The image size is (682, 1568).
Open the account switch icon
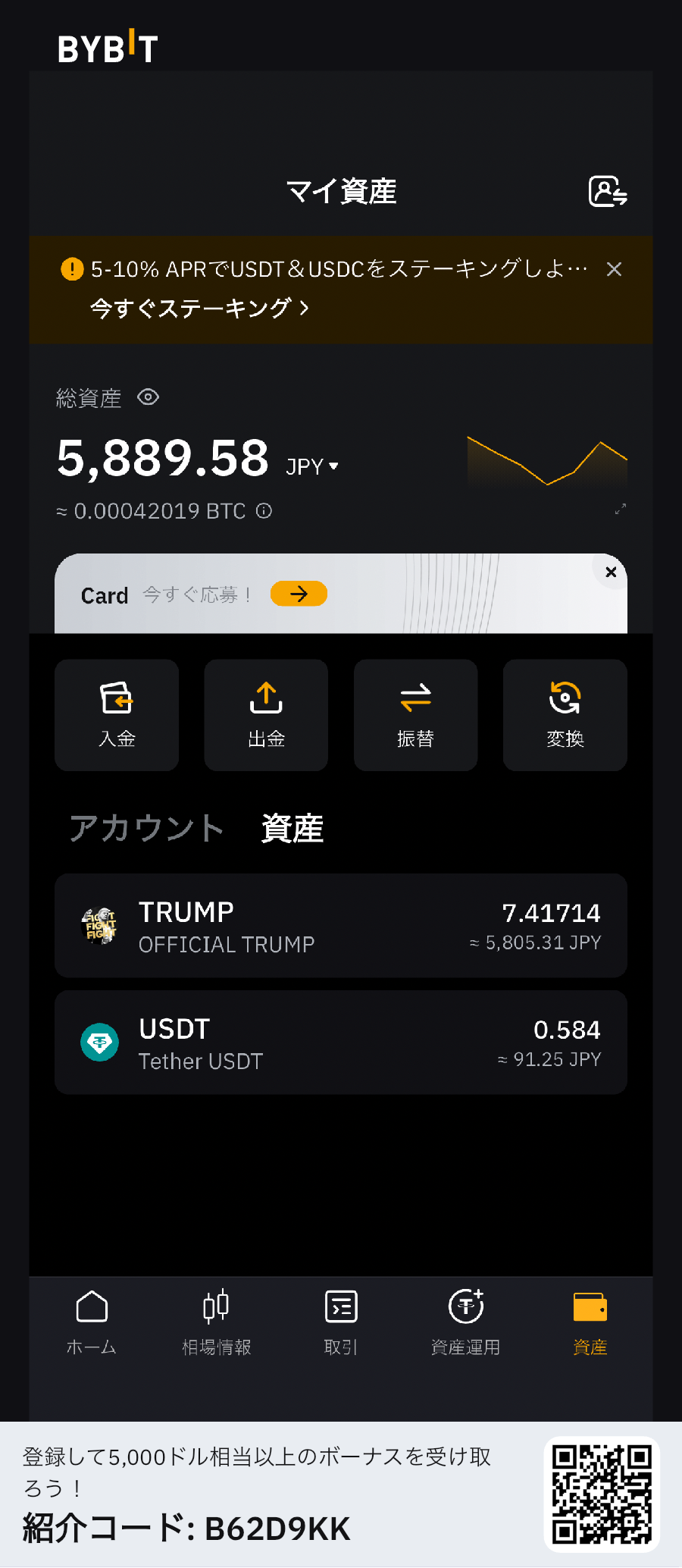click(608, 191)
